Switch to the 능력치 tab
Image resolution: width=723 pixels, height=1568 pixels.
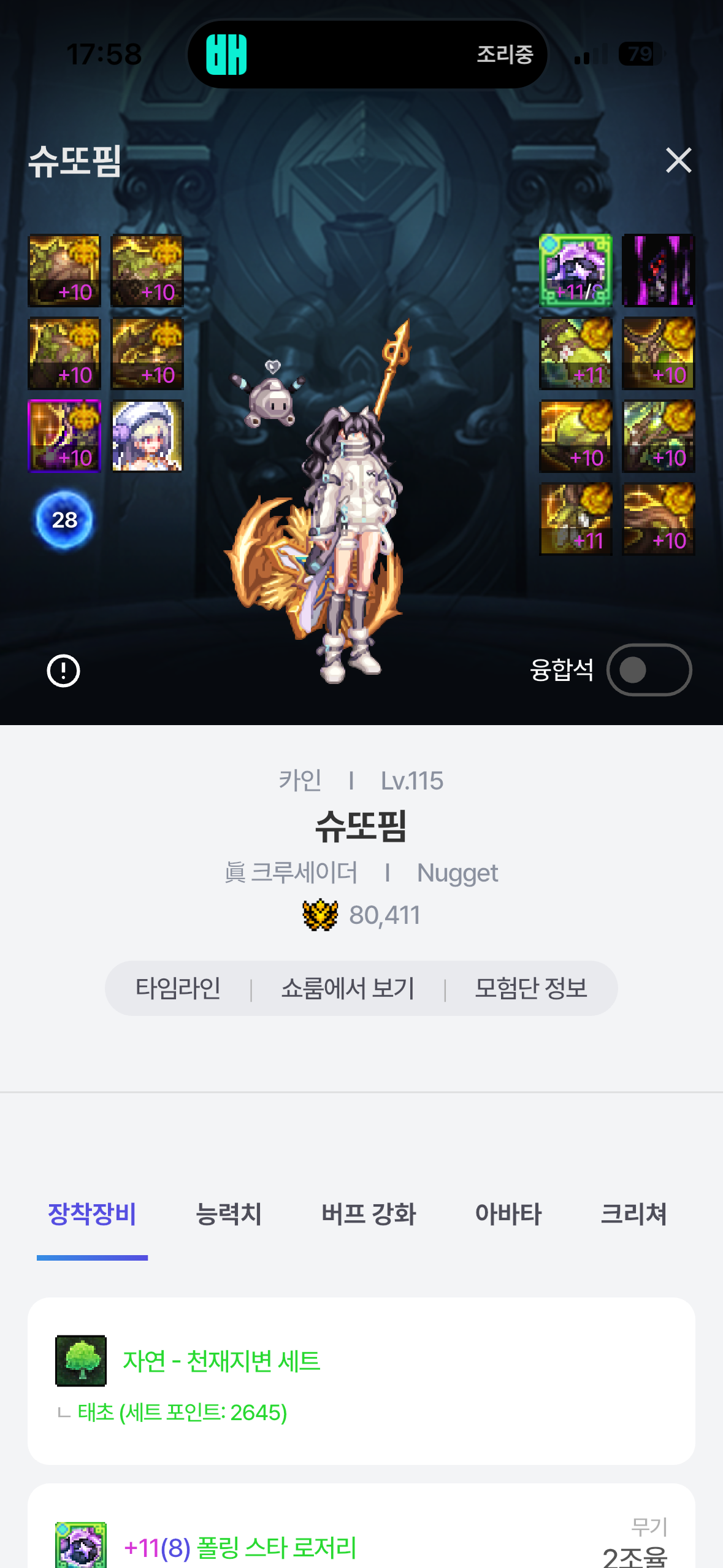tap(228, 1213)
